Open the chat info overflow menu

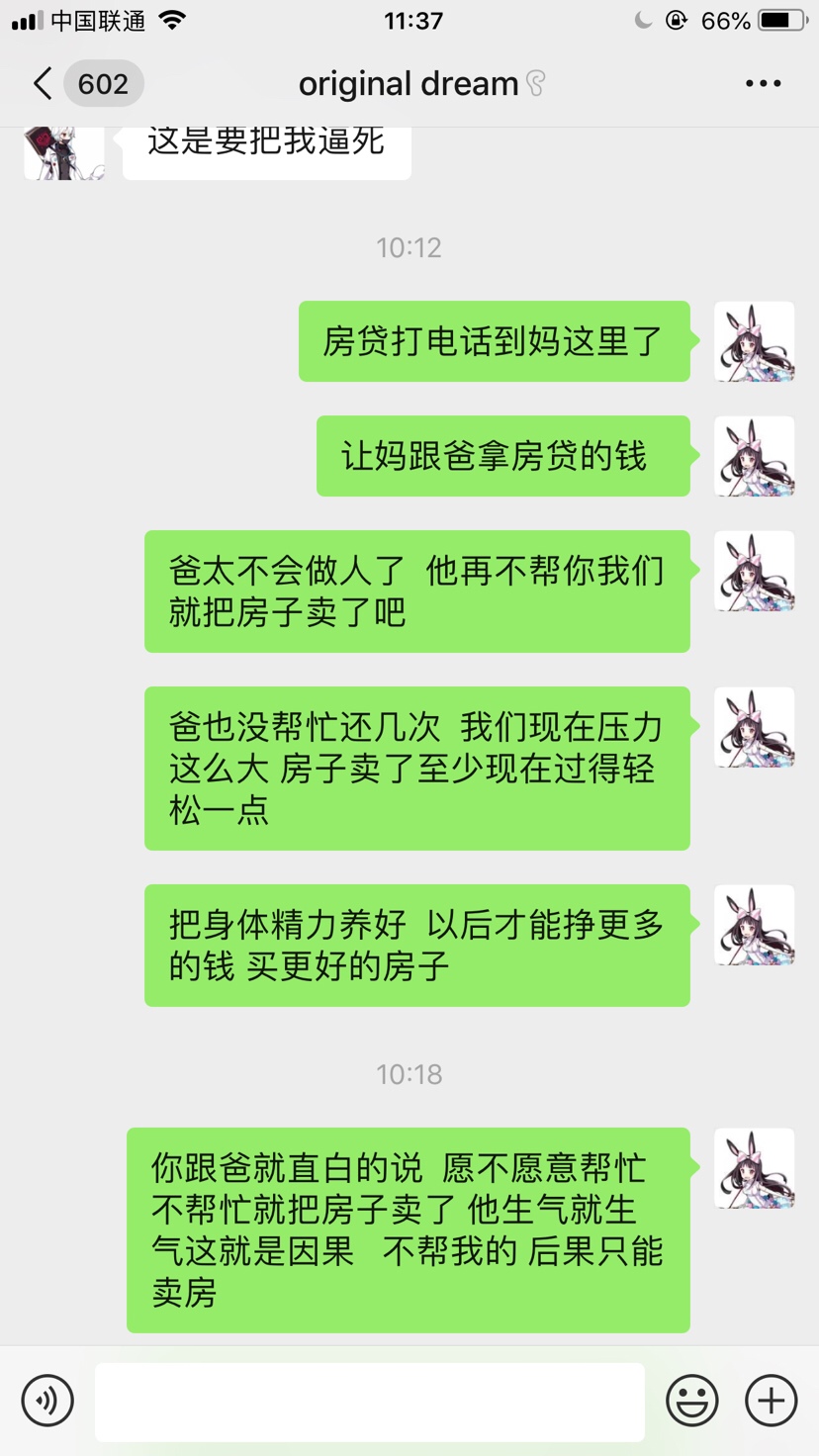point(763,84)
